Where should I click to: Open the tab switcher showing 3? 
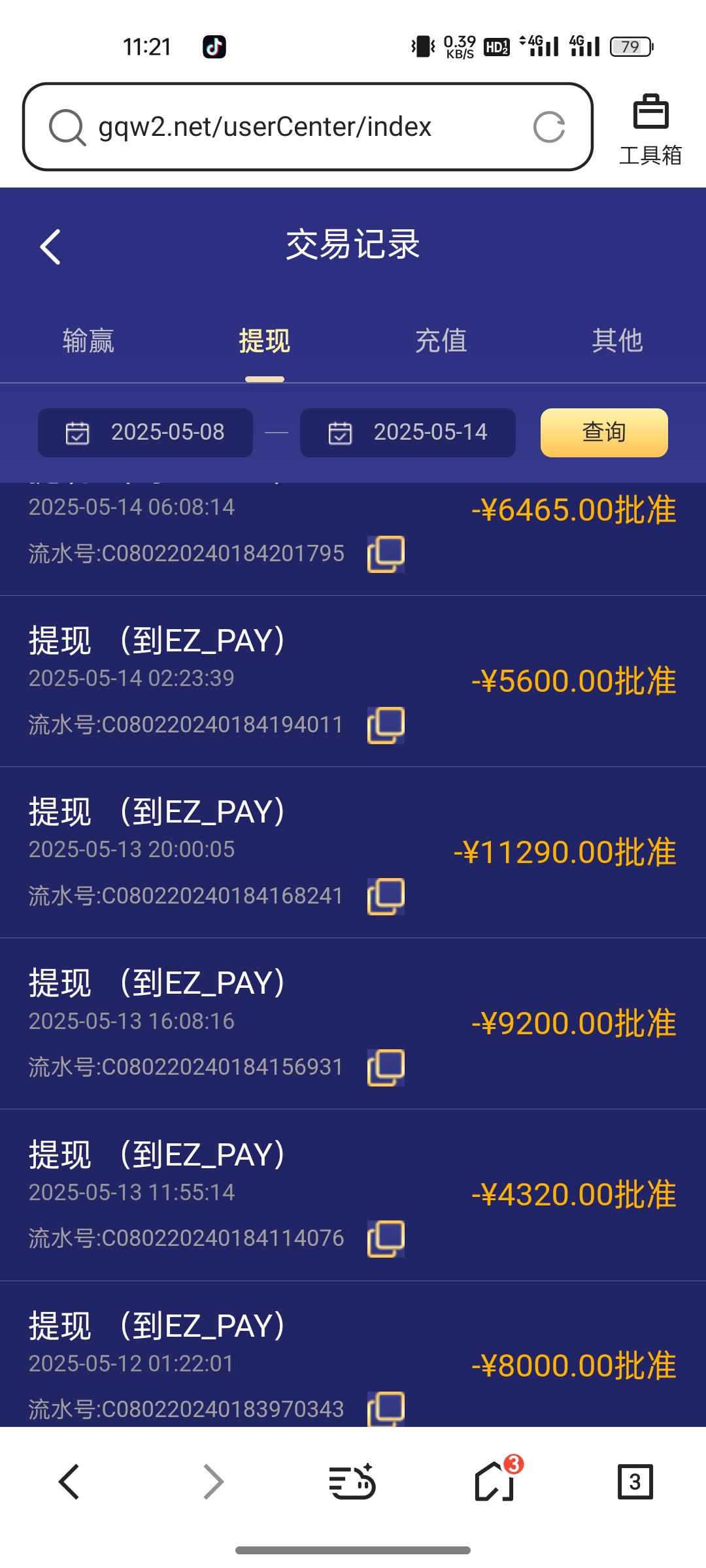(x=635, y=1482)
